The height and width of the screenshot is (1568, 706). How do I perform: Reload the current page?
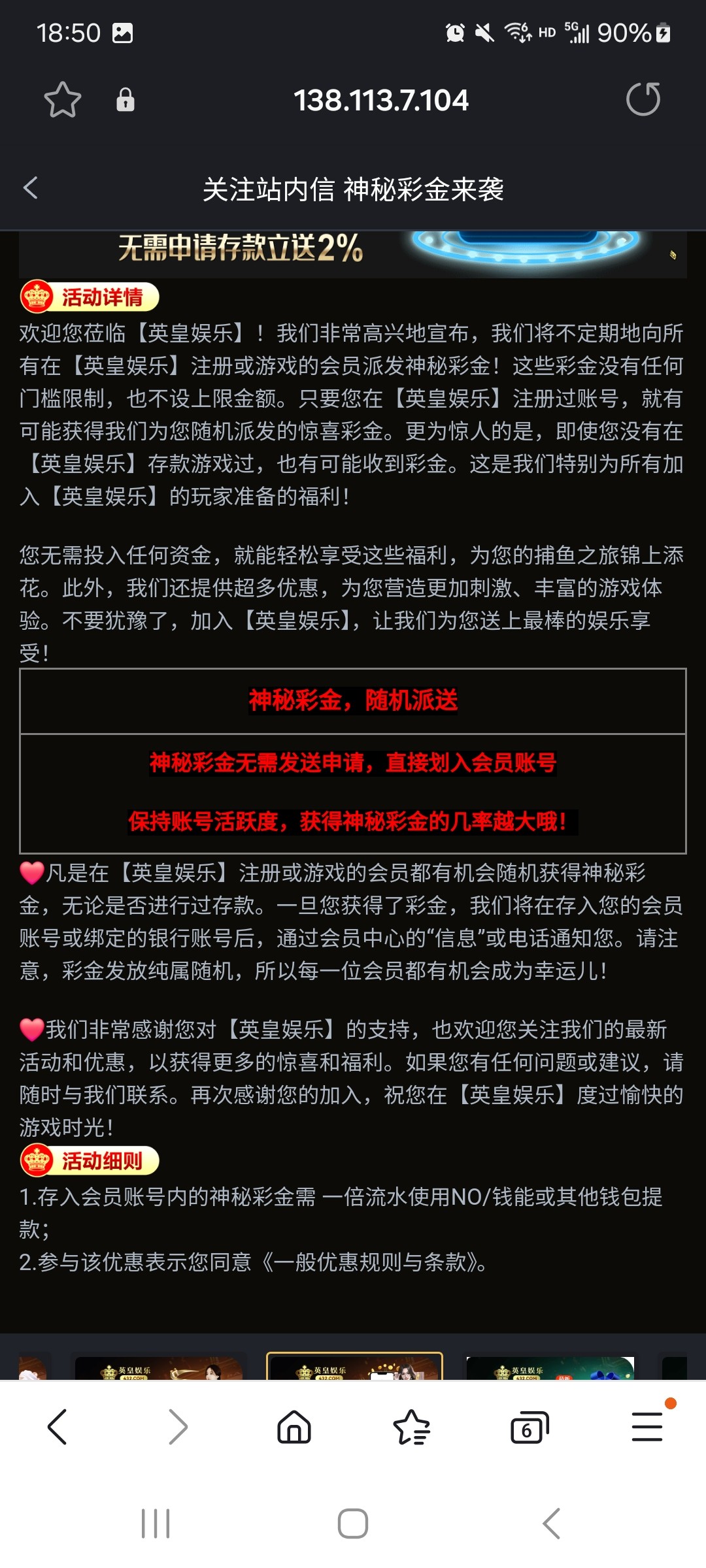tap(643, 99)
